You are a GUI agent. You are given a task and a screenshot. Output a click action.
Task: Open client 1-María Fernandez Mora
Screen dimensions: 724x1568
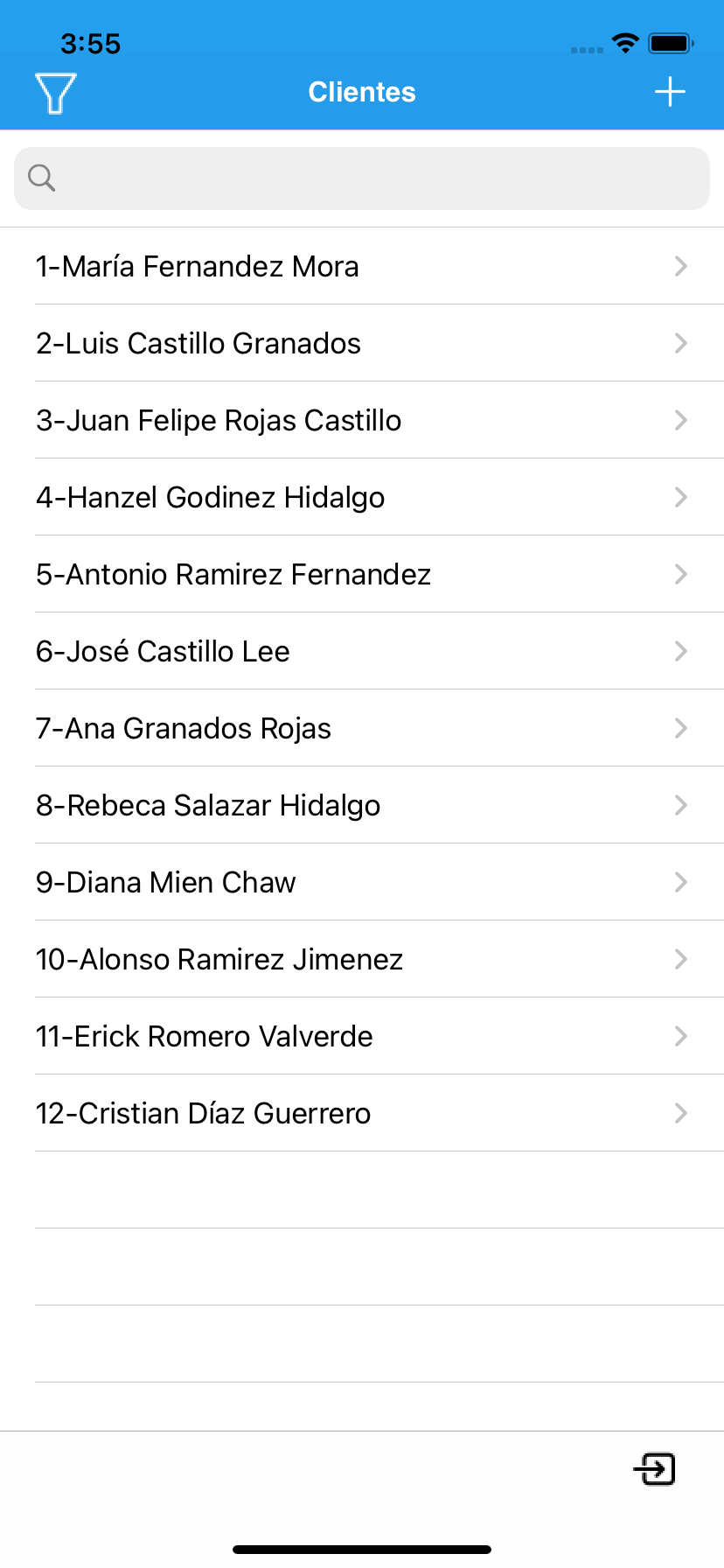pyautogui.click(x=362, y=266)
